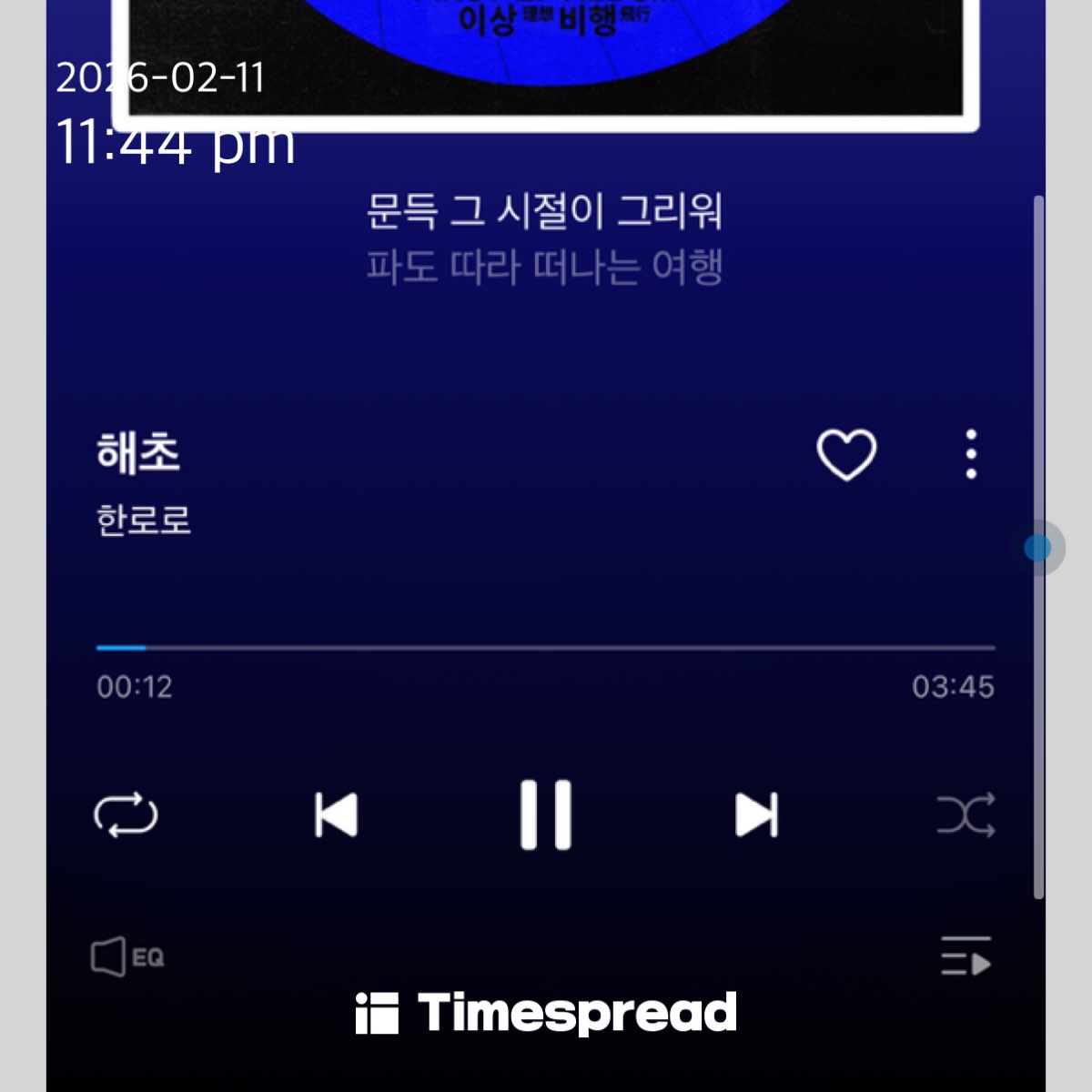The height and width of the screenshot is (1092, 1092).
Task: Open the three-dot more options menu
Action: [971, 454]
